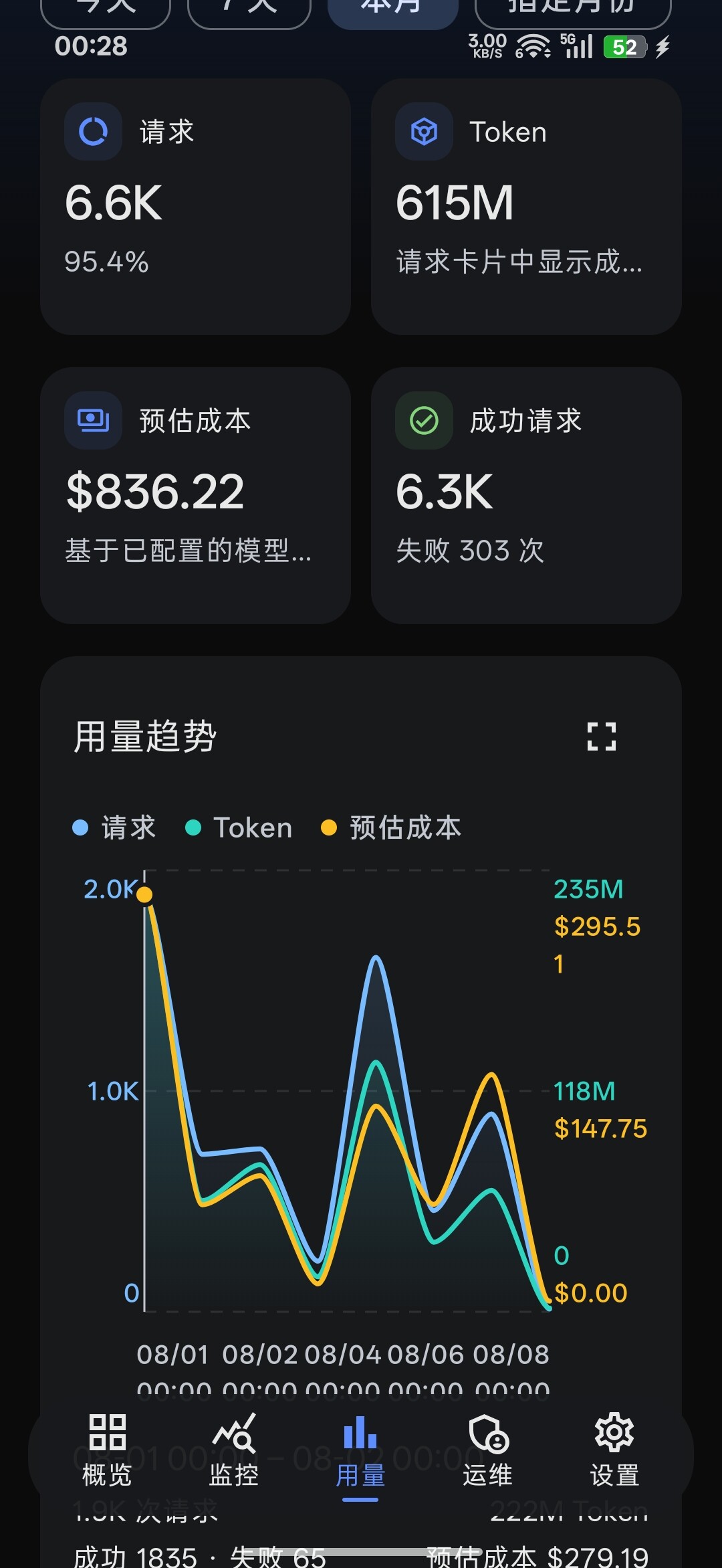This screenshot has height=1568, width=722.
Task: Open the 请求 6.6K card
Action: 195,207
